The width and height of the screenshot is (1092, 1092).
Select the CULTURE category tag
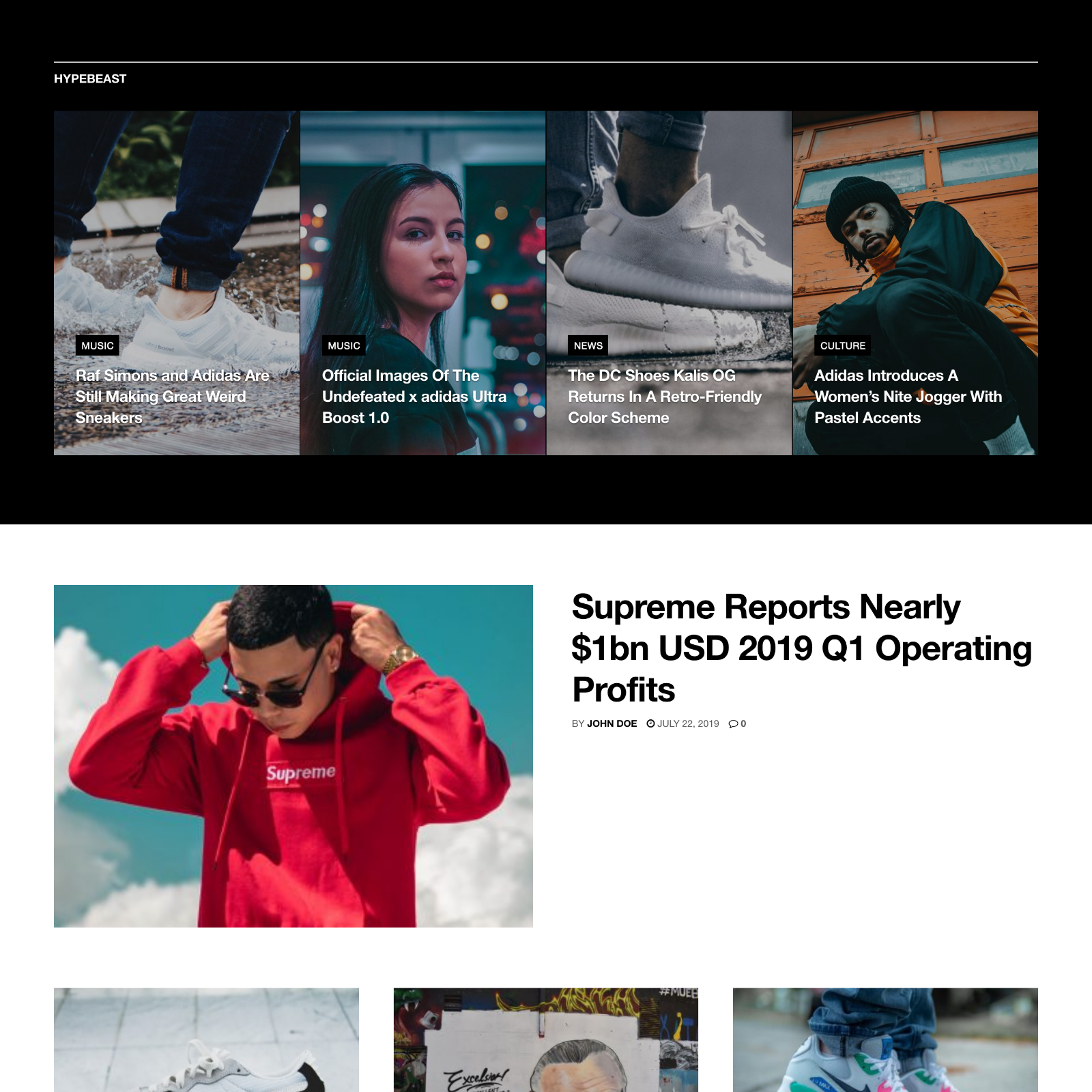(x=842, y=346)
